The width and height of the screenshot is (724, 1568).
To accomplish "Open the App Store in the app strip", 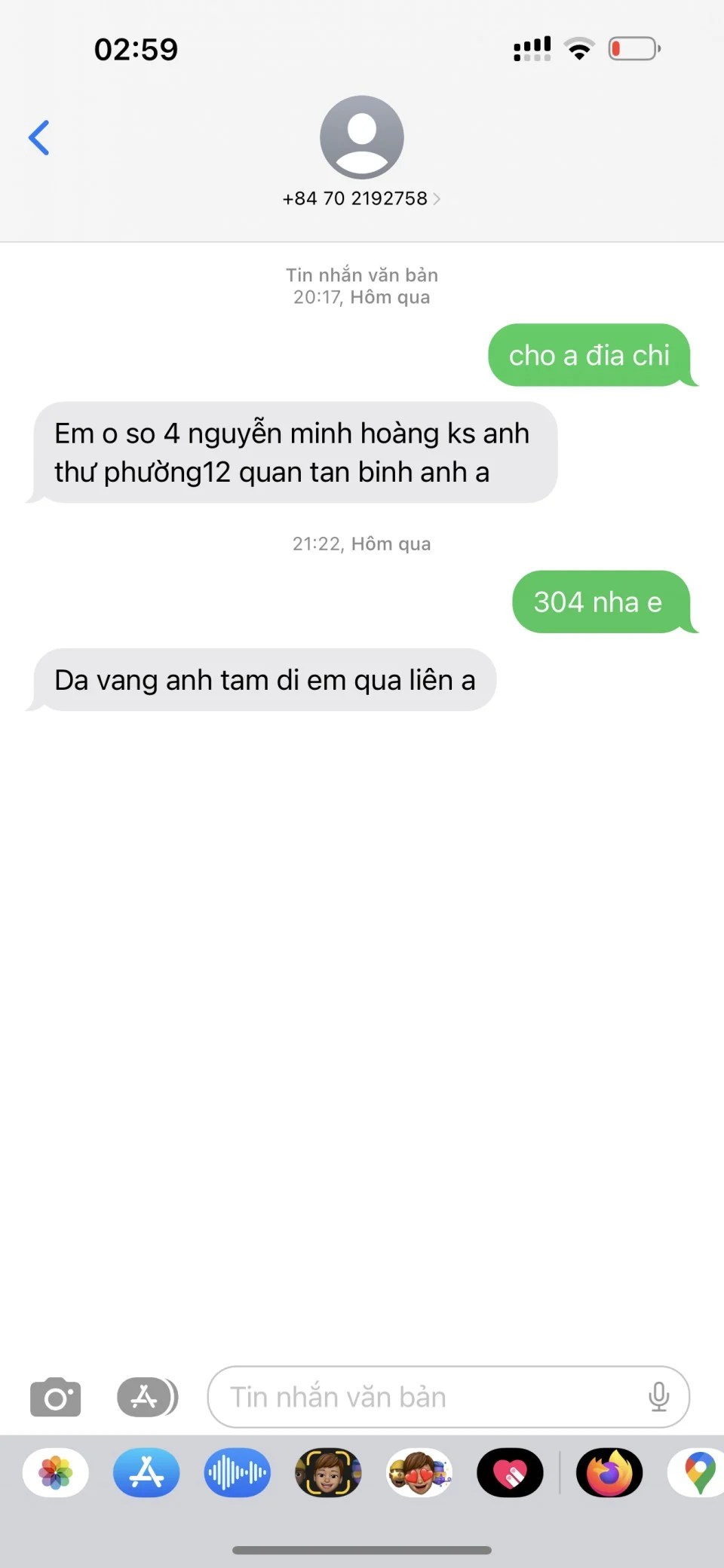I will pos(146,1472).
